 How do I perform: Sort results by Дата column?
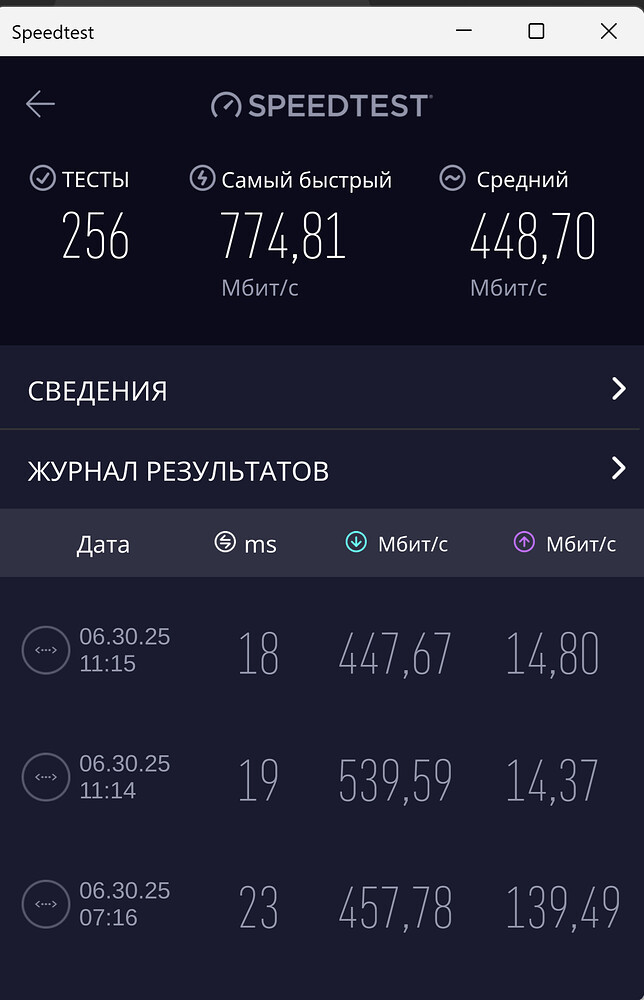[x=103, y=544]
